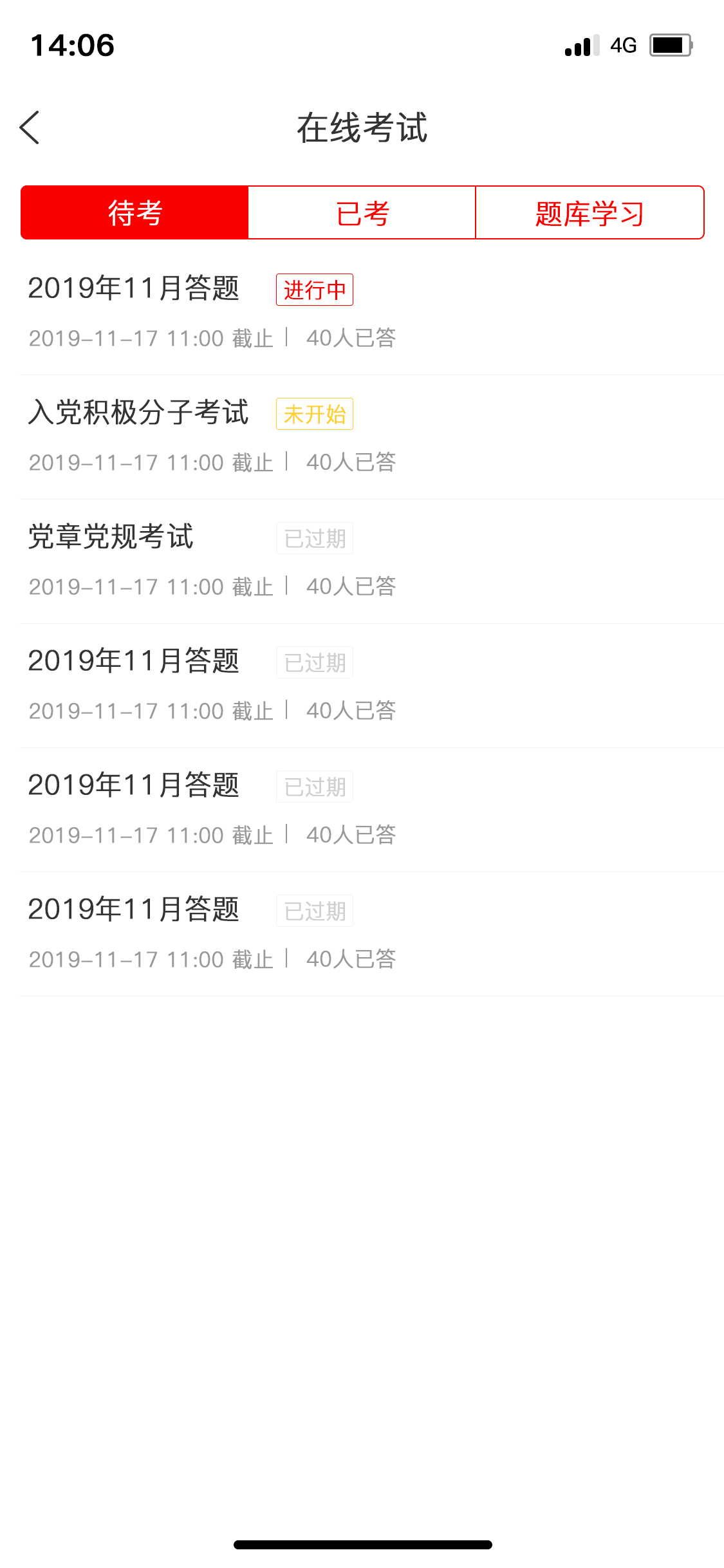Viewport: 724px width, 1568px height.
Task: Switch to the 已考 tab
Action: [362, 213]
